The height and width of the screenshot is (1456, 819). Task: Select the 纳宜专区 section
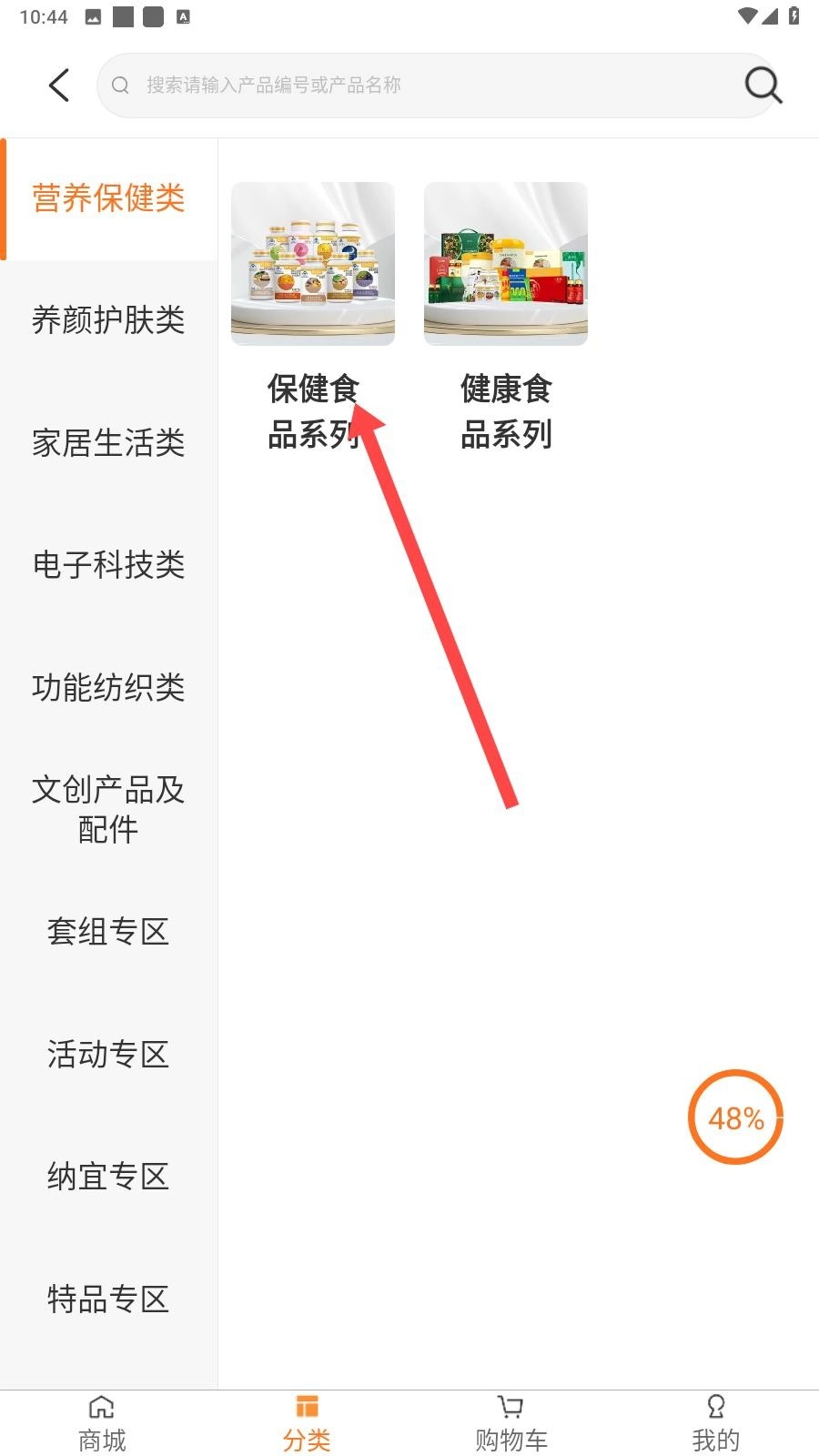pos(108,1177)
